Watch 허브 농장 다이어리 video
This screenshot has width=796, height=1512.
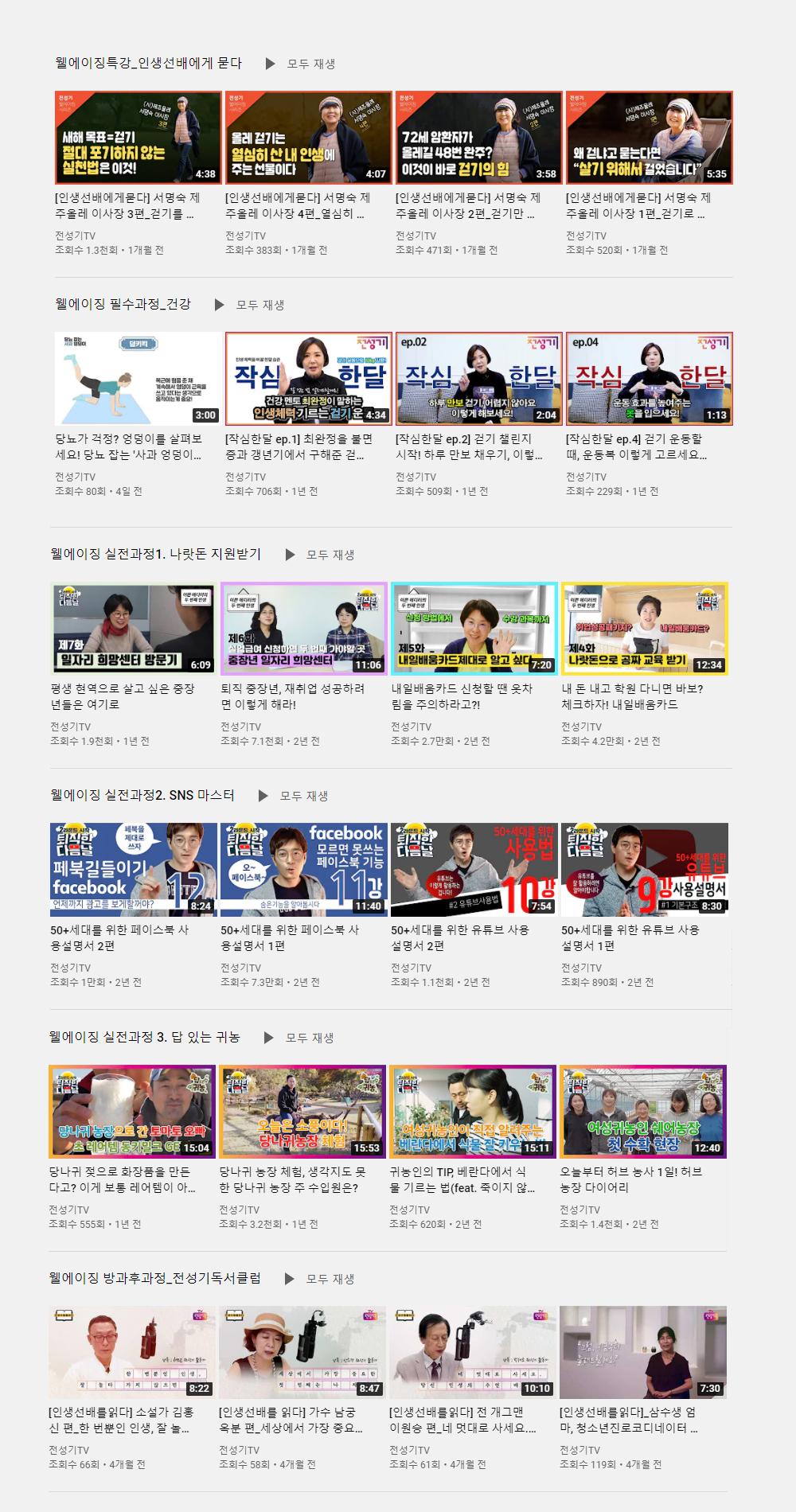(x=643, y=1111)
